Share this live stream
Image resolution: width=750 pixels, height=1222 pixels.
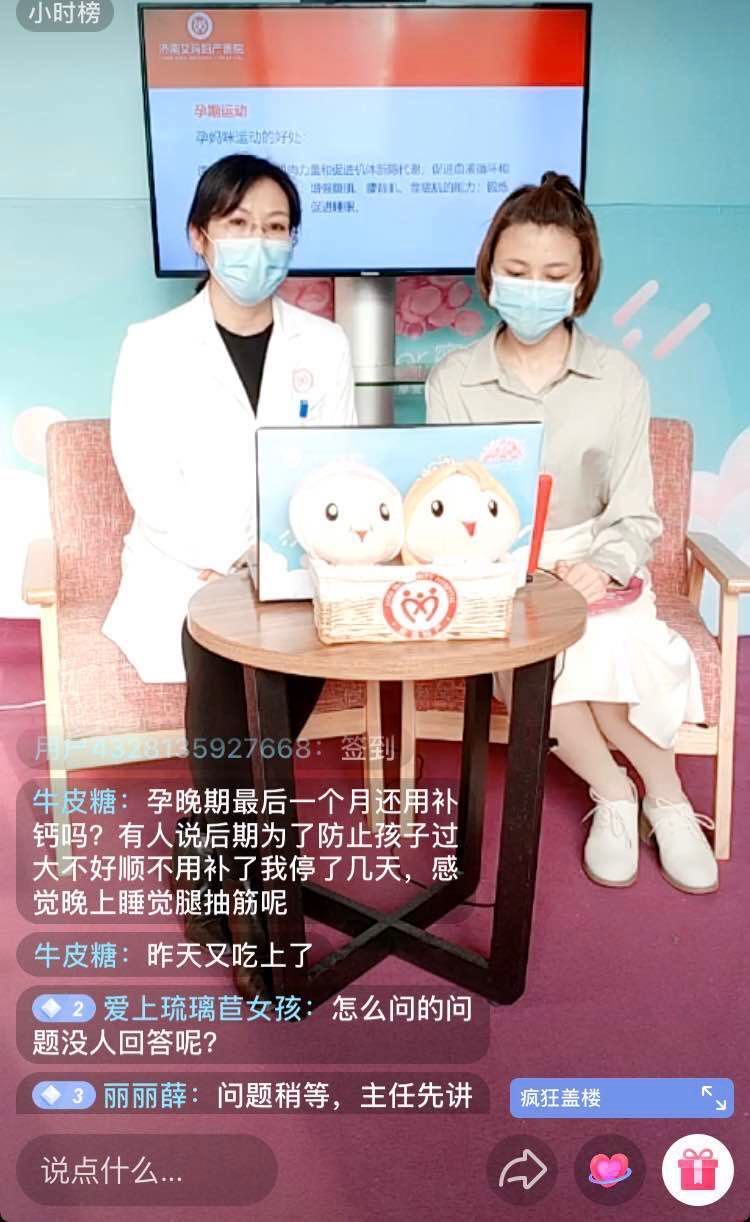click(x=523, y=1170)
